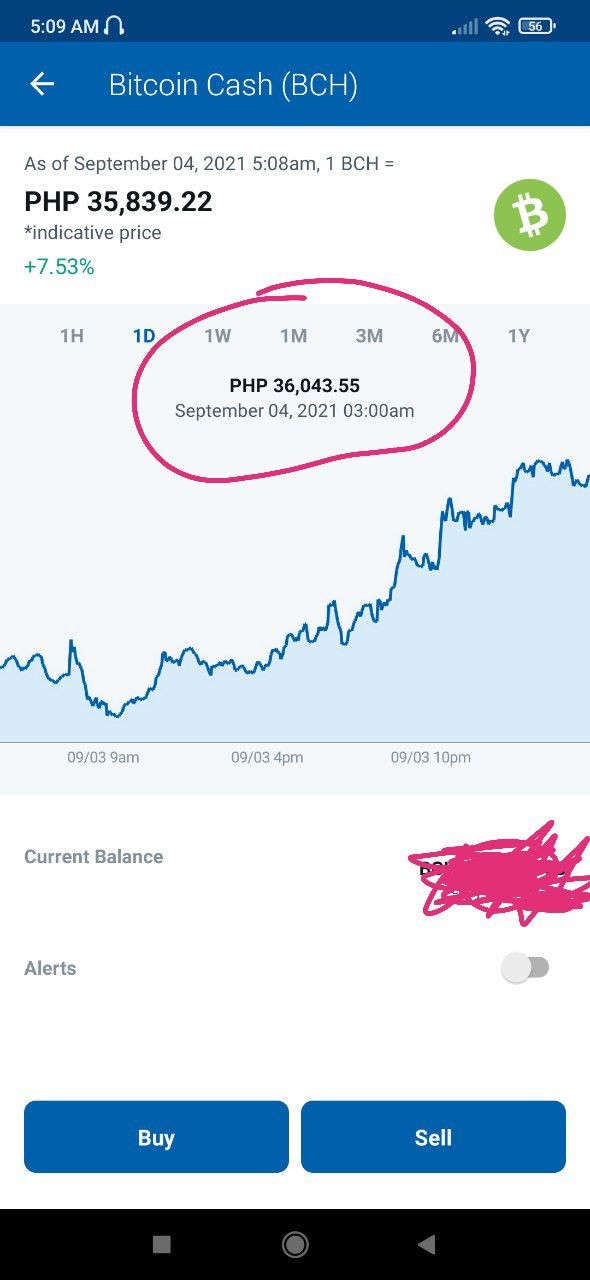Tap the Sell button
Screen dimensions: 590x1280
pos(433,1137)
